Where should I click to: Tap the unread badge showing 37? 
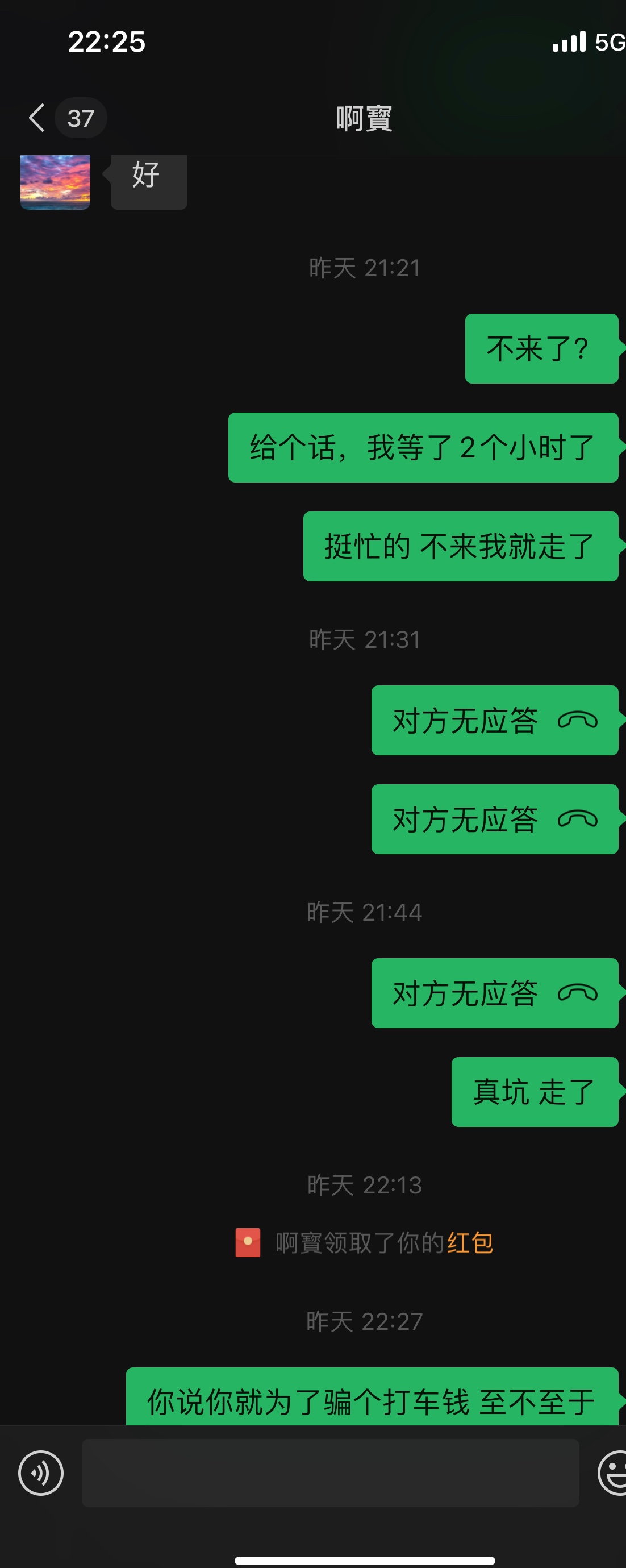(81, 118)
